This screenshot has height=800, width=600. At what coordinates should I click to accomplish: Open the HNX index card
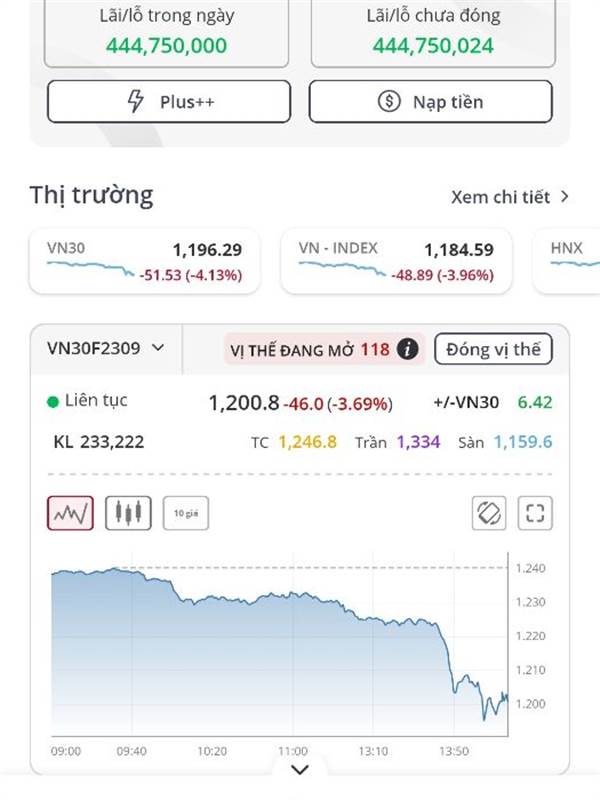566,262
